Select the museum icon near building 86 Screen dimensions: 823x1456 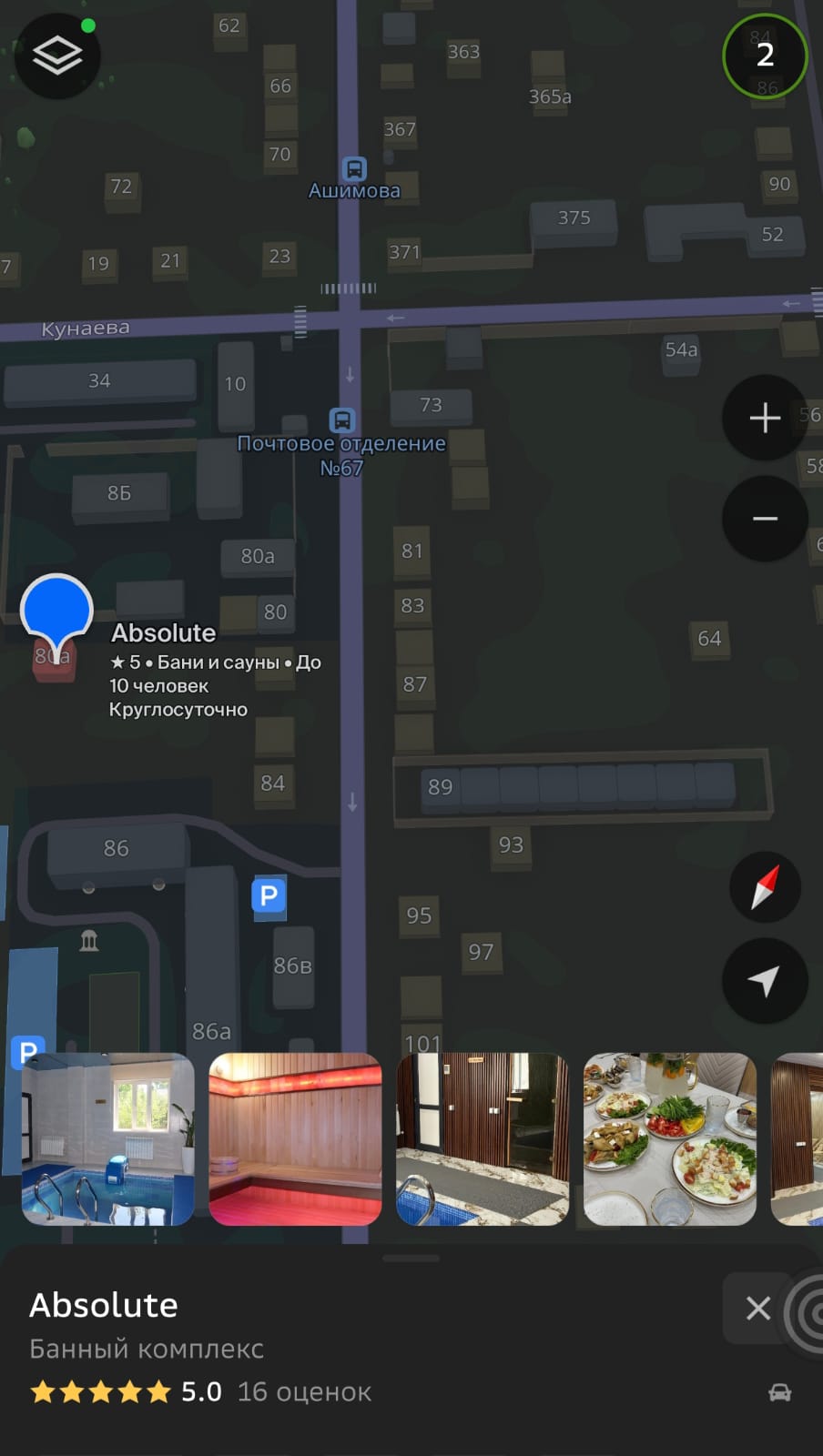pos(89,940)
